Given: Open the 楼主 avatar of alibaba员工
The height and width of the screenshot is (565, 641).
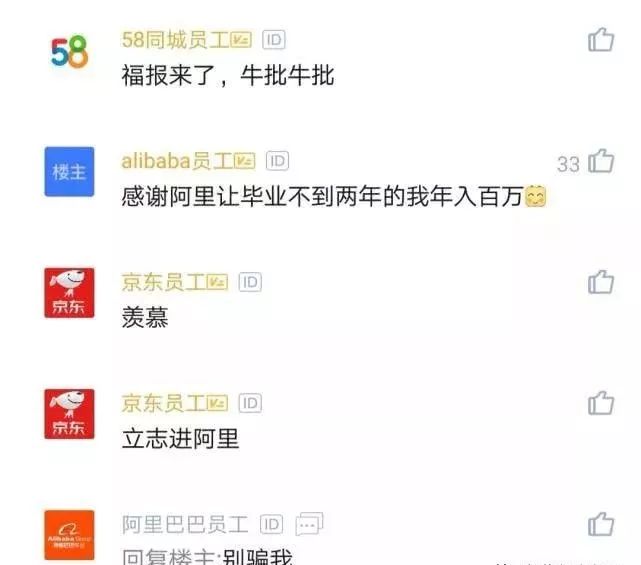Looking at the screenshot, I should pyautogui.click(x=69, y=171).
